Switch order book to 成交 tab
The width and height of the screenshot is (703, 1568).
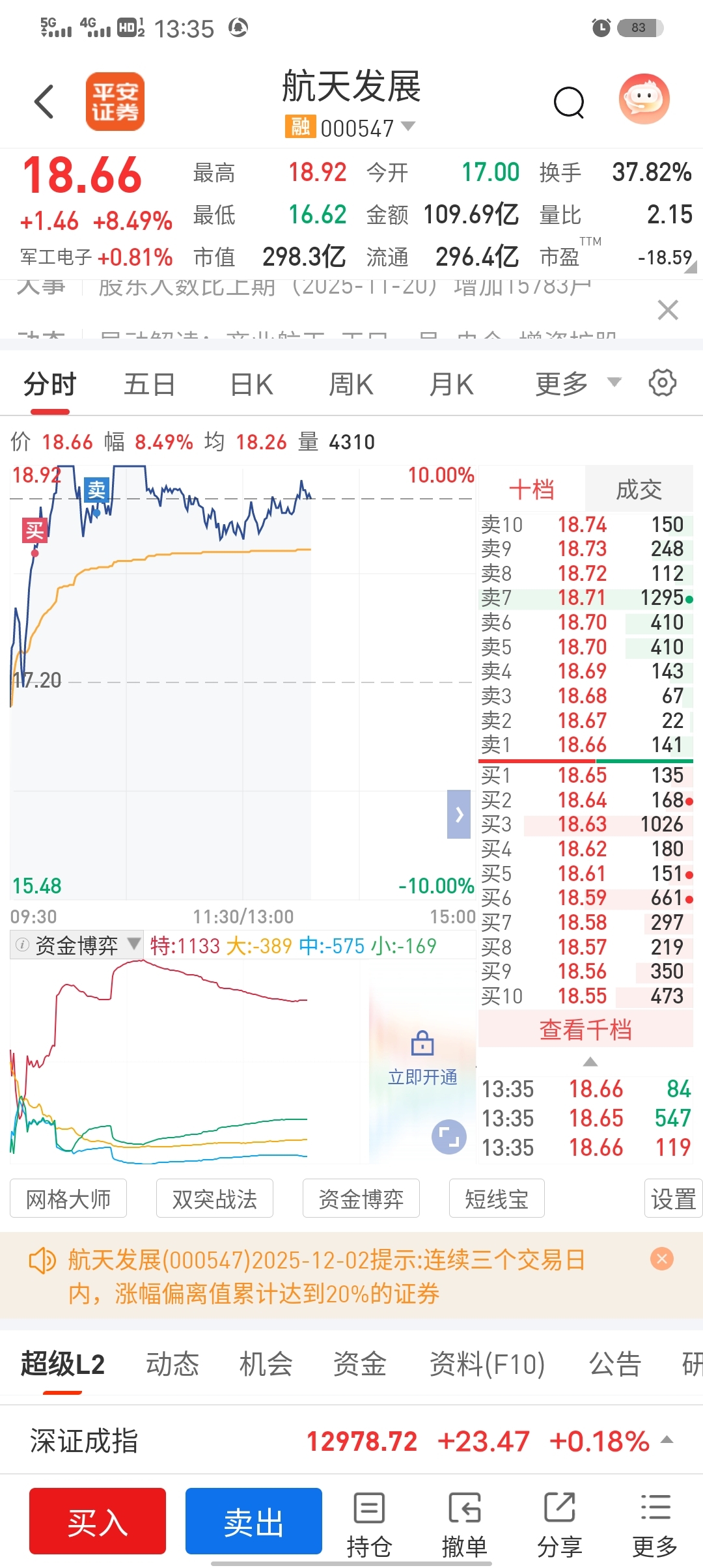coord(639,489)
